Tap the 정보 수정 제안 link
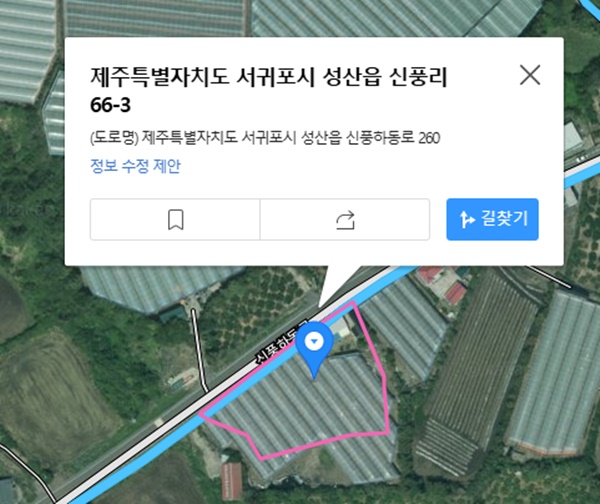Screen dimensions: 600x504 click(x=135, y=166)
